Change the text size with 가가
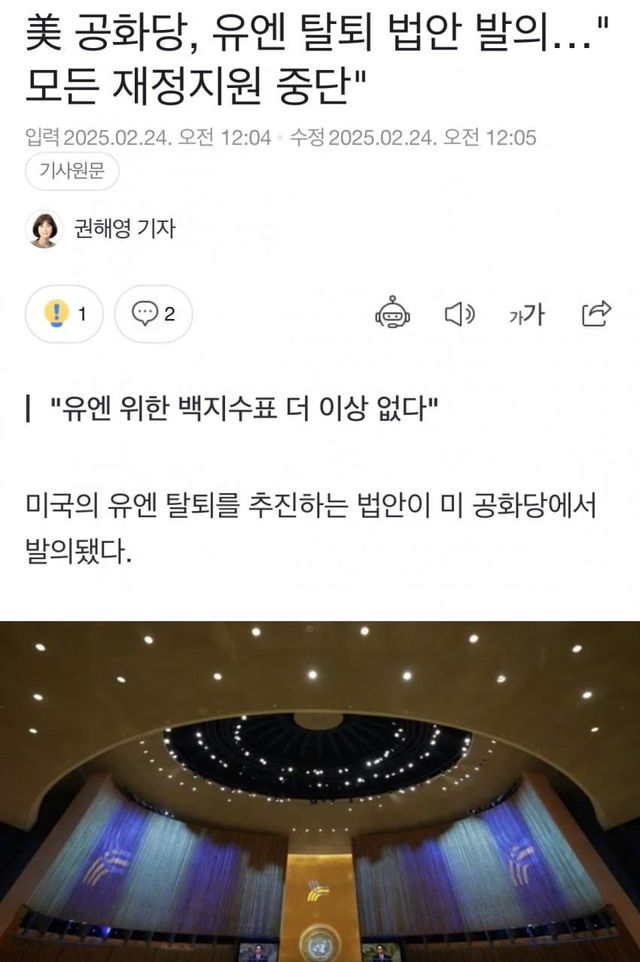Image resolution: width=640 pixels, height=962 pixels. [526, 314]
